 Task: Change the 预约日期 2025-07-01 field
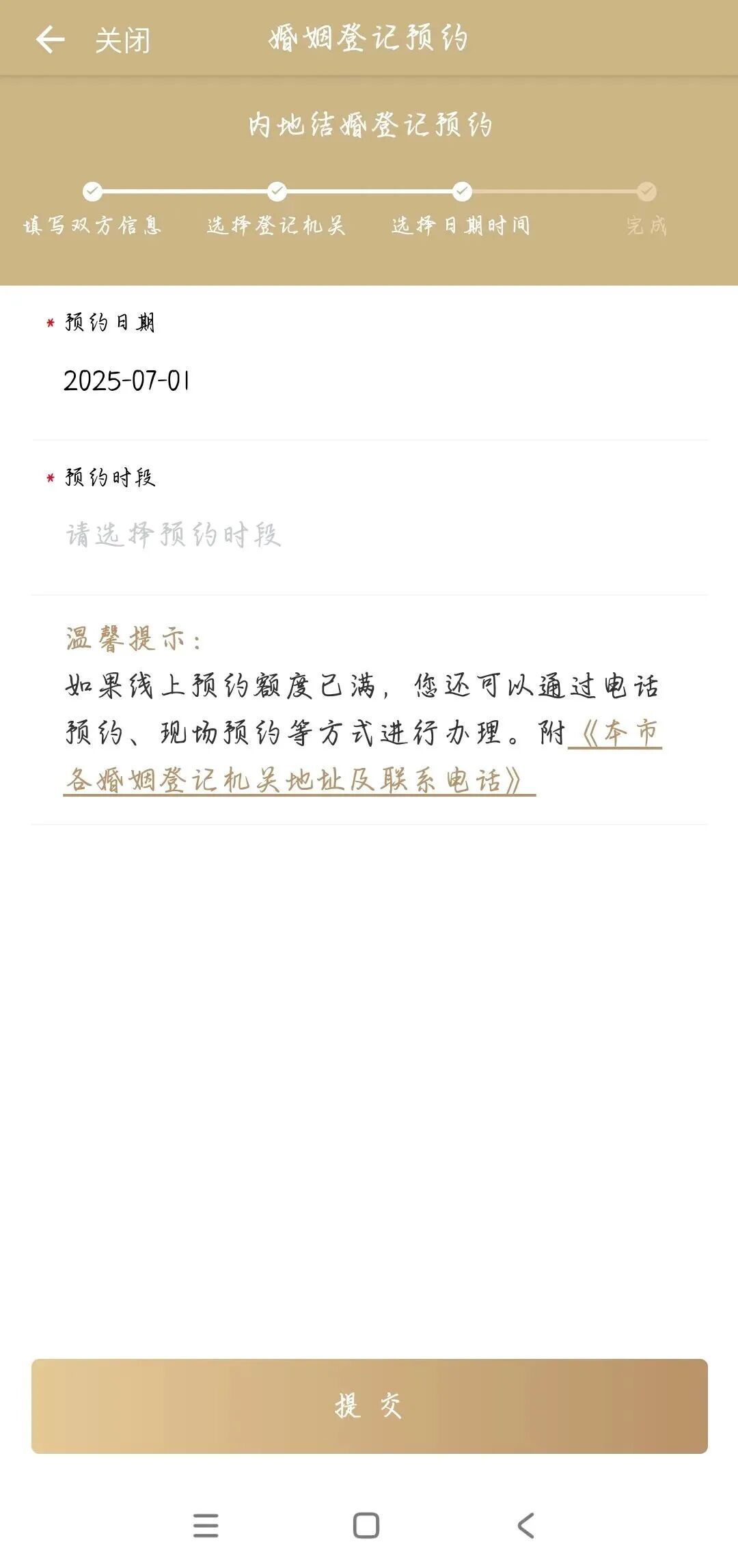[x=127, y=381]
